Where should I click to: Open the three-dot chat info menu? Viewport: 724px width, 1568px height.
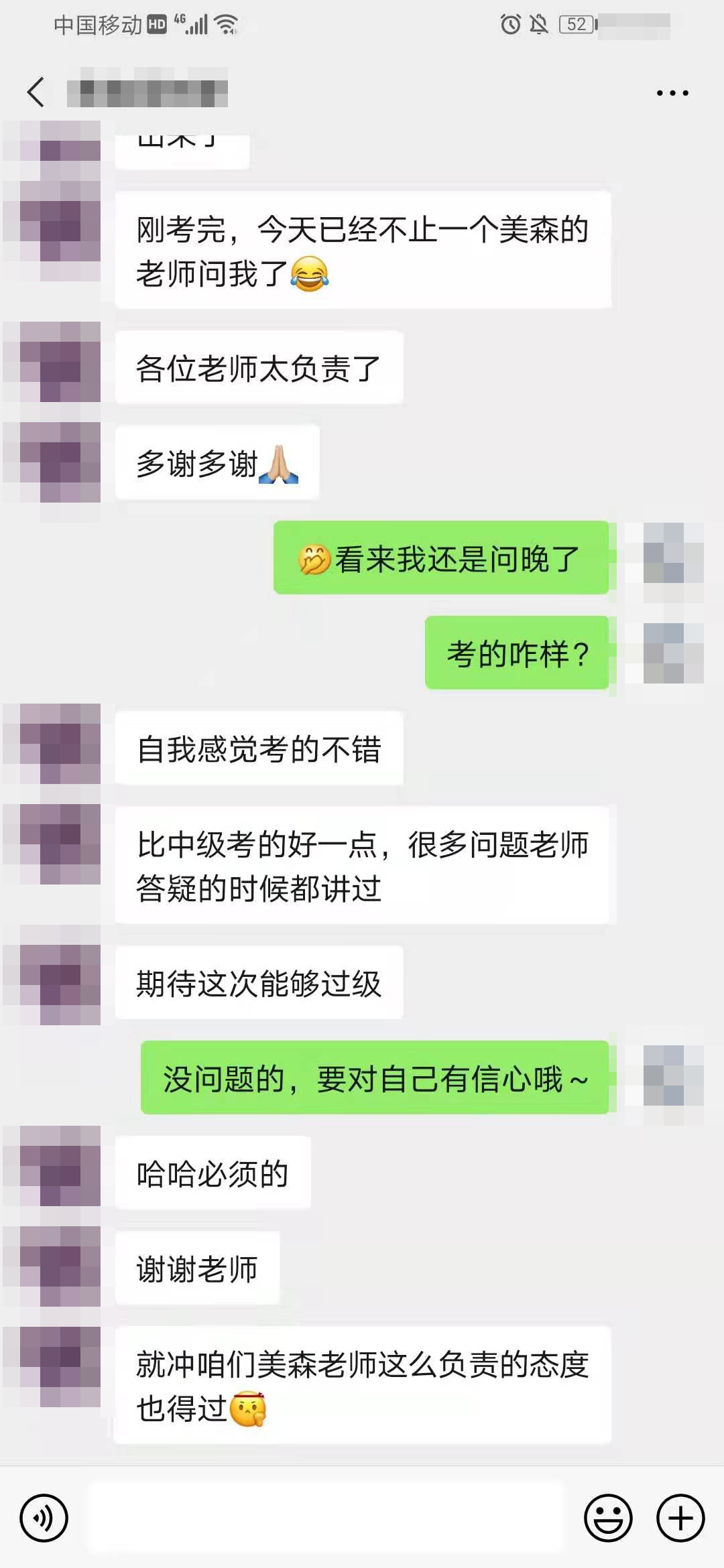tap(672, 93)
